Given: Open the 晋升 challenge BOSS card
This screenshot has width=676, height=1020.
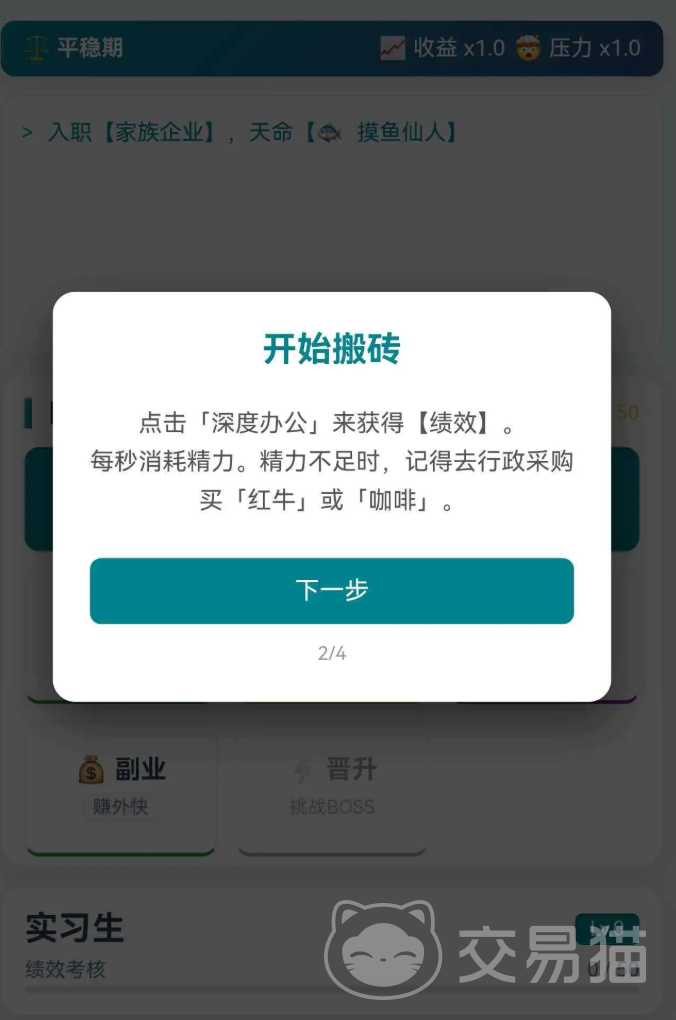Looking at the screenshot, I should (x=332, y=786).
